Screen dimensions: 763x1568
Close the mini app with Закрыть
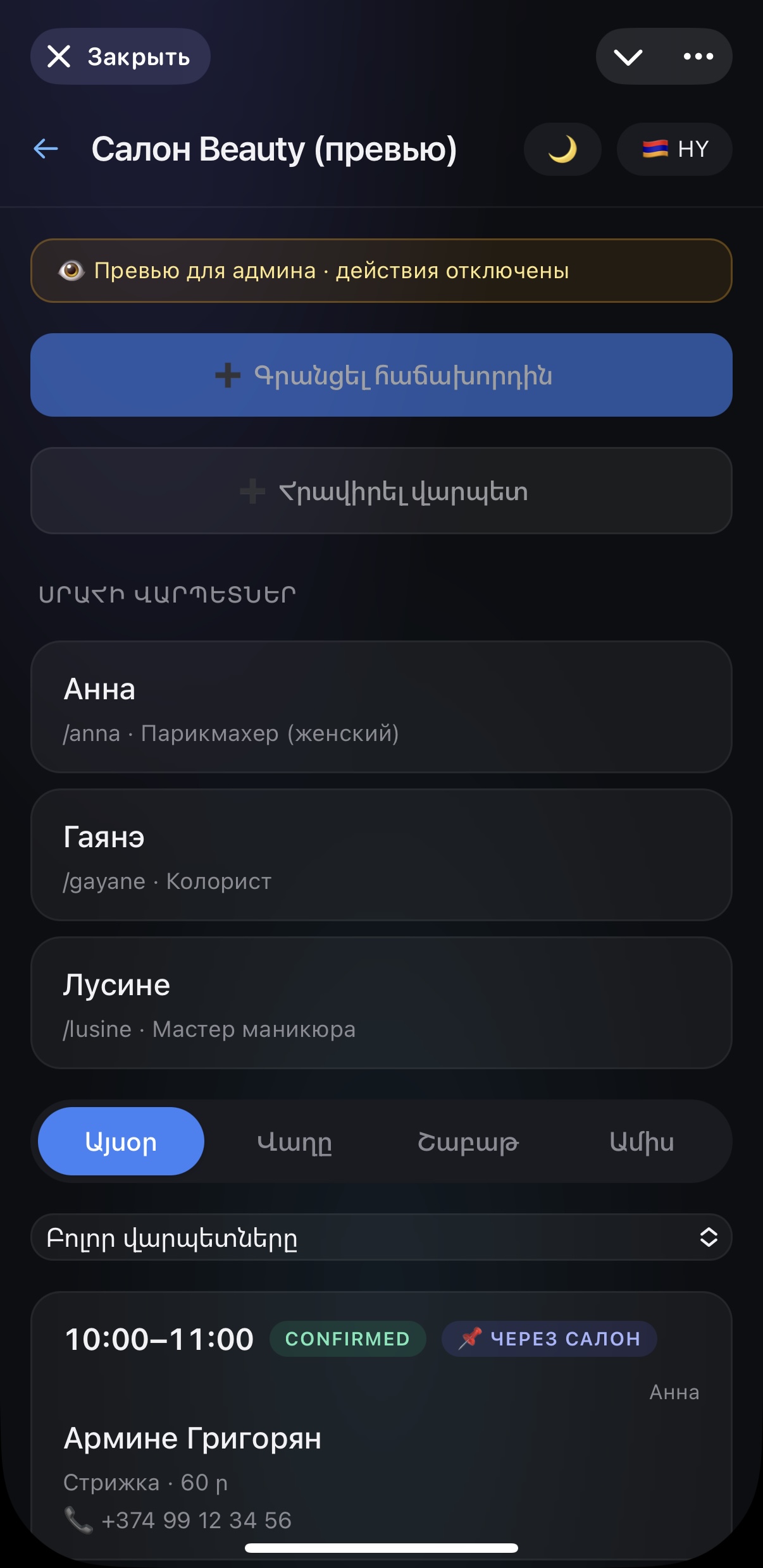pos(120,57)
